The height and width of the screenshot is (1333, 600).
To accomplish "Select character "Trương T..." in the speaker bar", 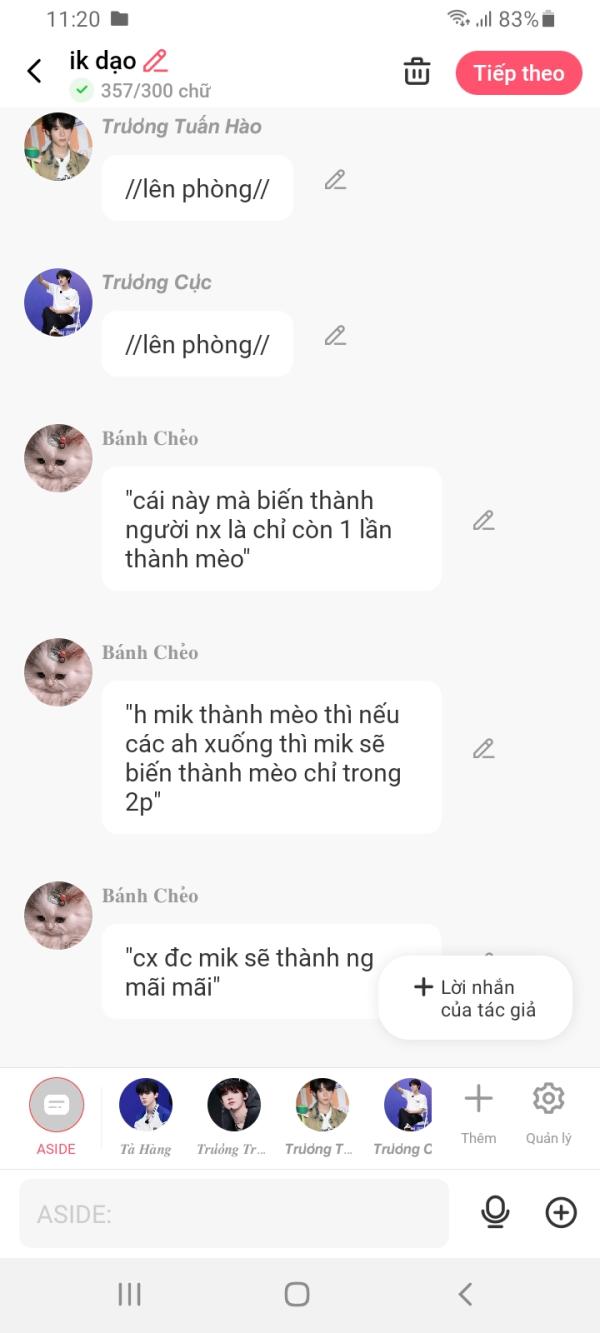I will pos(322,1117).
